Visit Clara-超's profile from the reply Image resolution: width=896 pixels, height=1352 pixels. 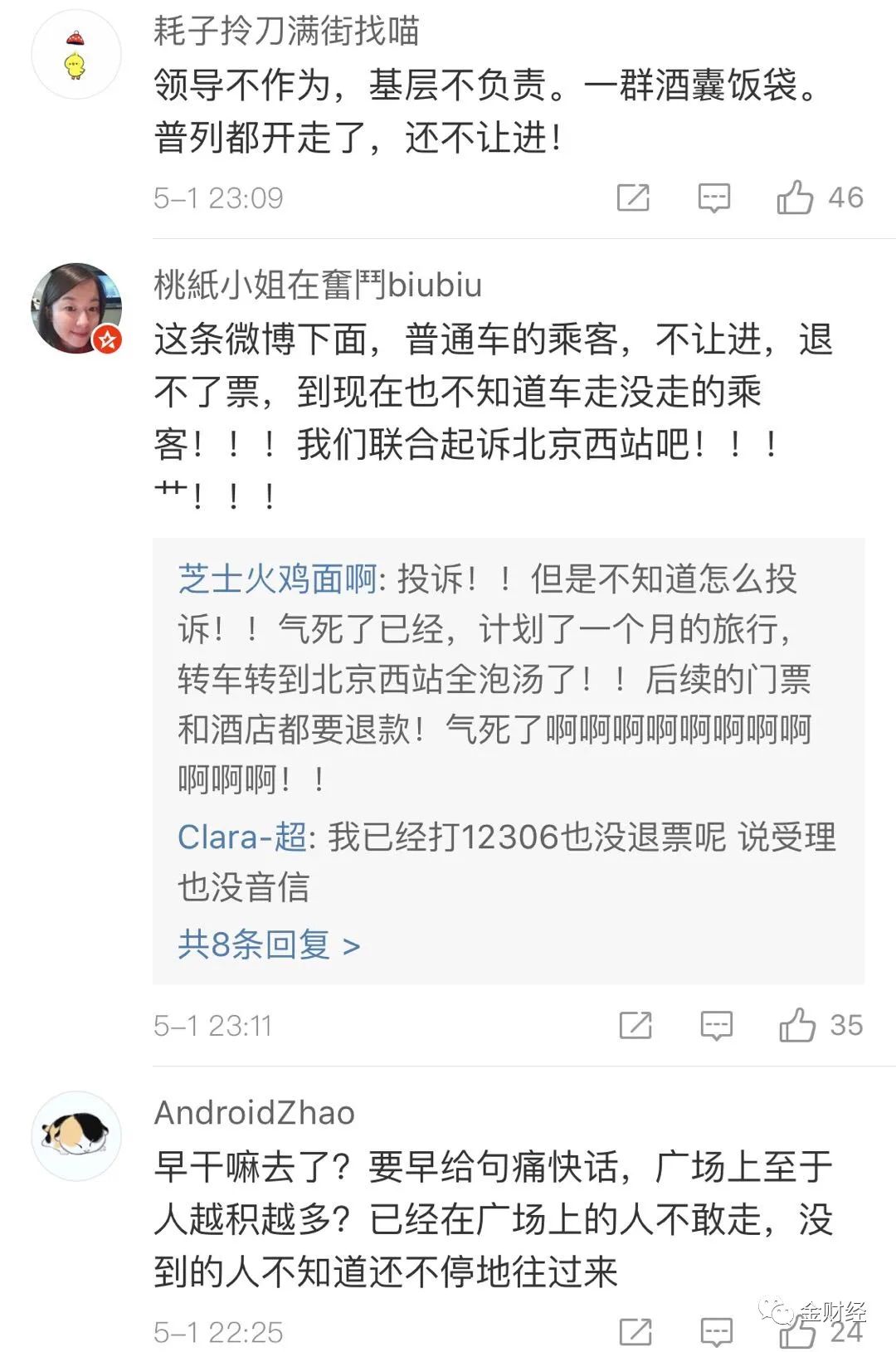(241, 837)
